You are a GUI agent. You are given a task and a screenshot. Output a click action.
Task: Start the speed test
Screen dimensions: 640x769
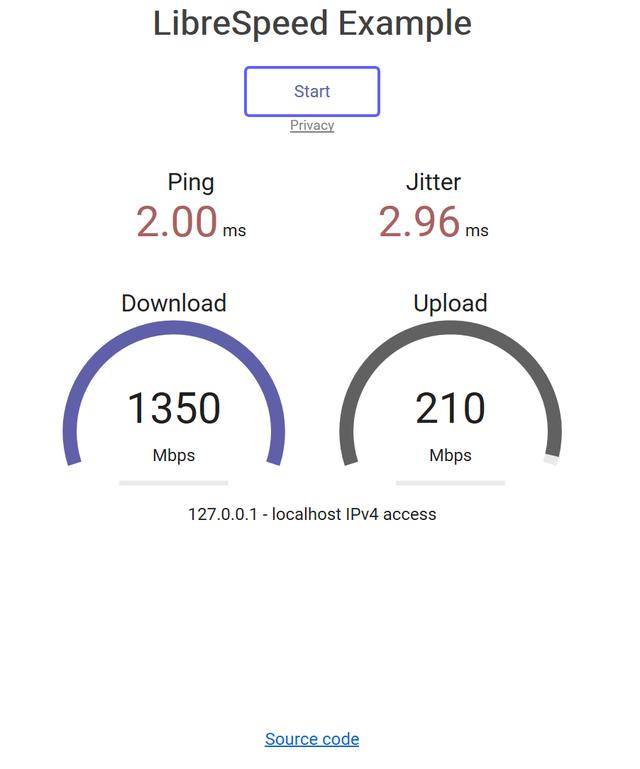312,91
